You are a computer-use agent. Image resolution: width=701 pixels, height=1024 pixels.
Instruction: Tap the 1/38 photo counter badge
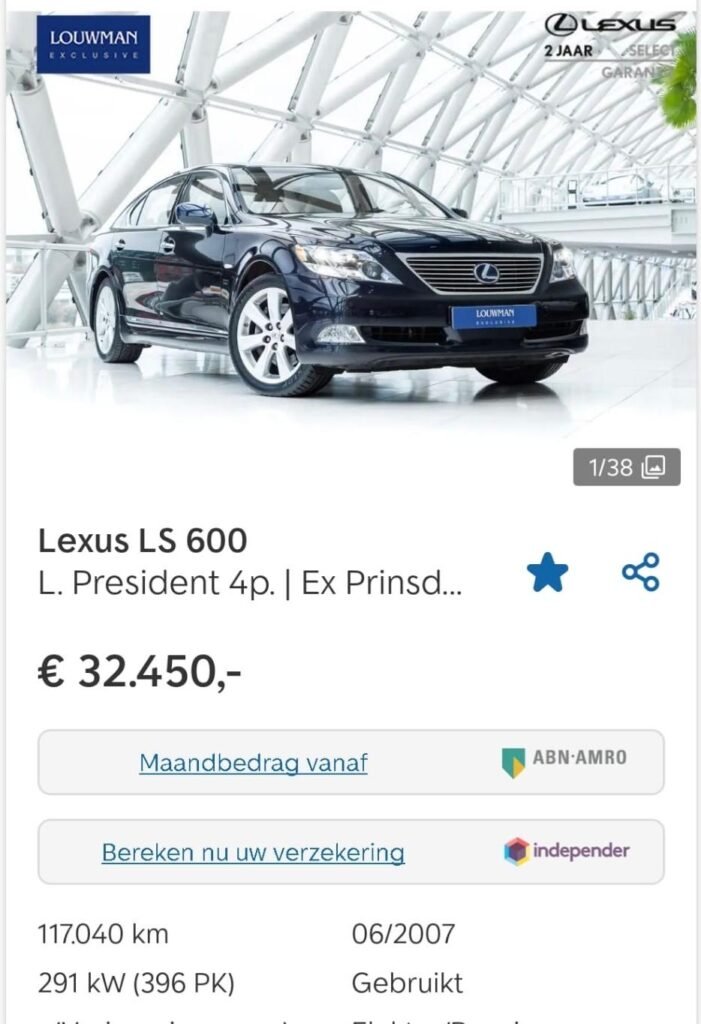tap(626, 467)
